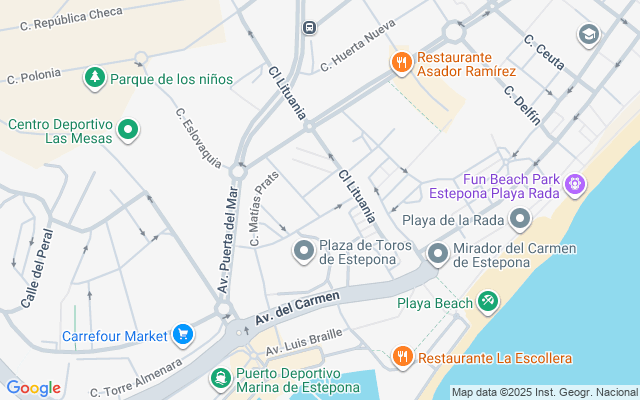Open Plaza de Toros de Estepona marker
The image size is (640, 400).
click(x=304, y=251)
